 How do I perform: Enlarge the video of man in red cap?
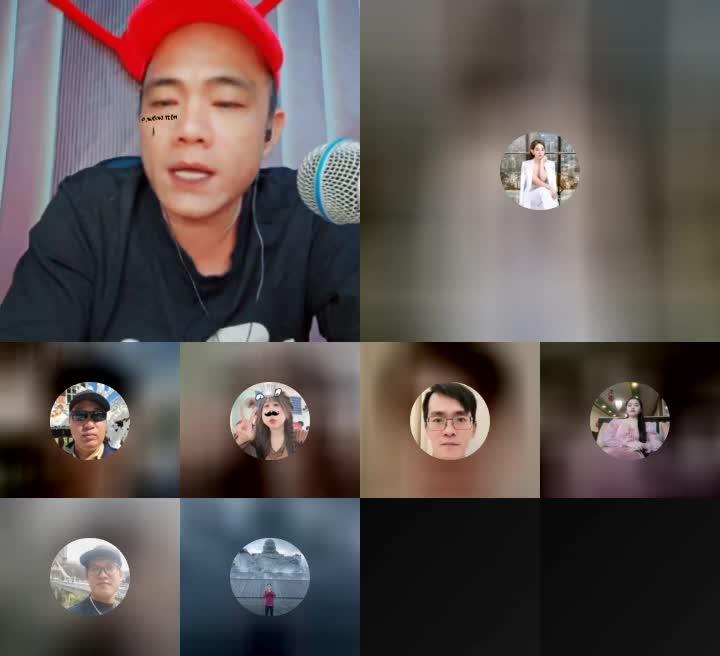coord(180,170)
